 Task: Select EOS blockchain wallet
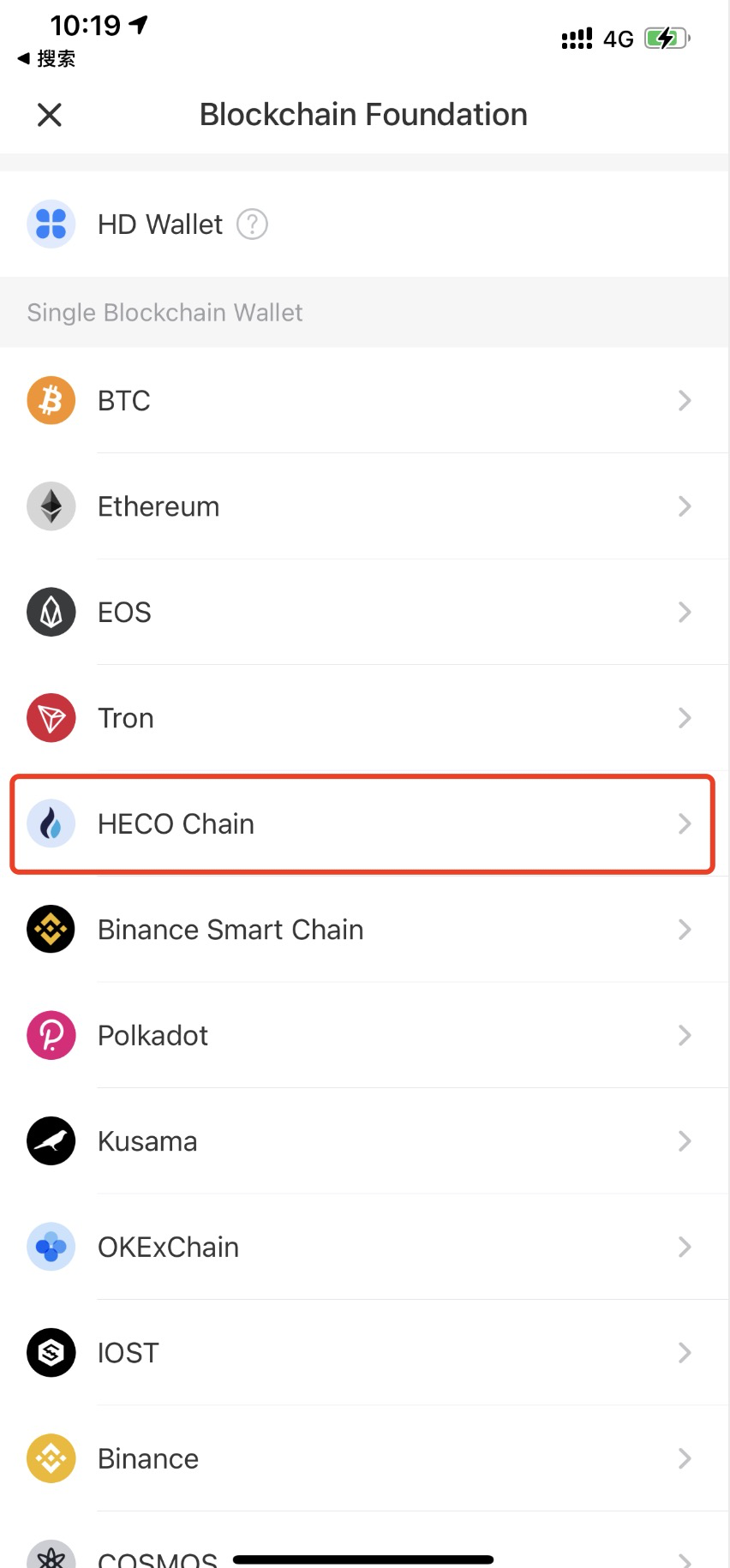tap(364, 612)
